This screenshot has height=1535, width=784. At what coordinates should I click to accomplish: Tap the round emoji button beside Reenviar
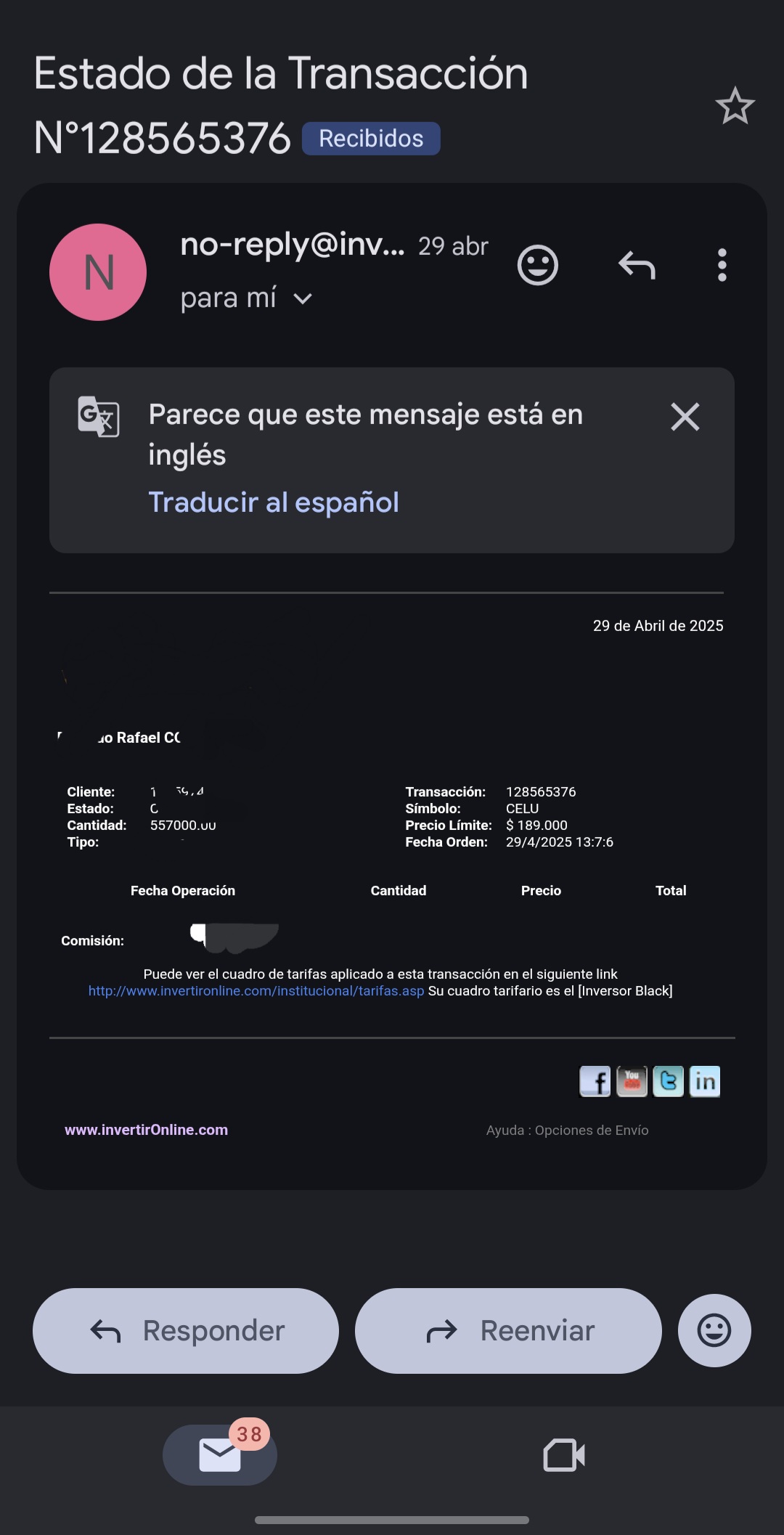pos(714,1331)
